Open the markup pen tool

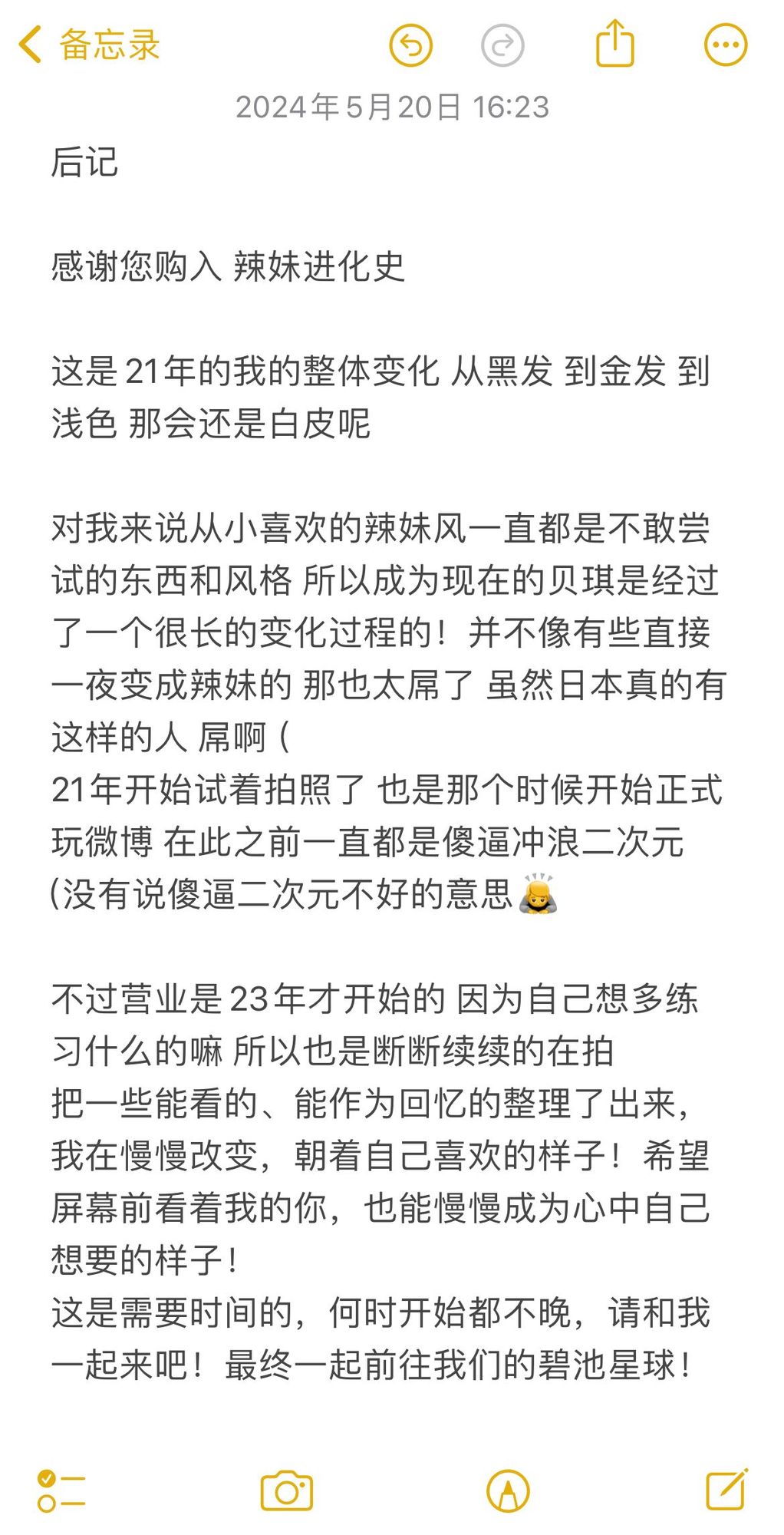click(508, 1491)
